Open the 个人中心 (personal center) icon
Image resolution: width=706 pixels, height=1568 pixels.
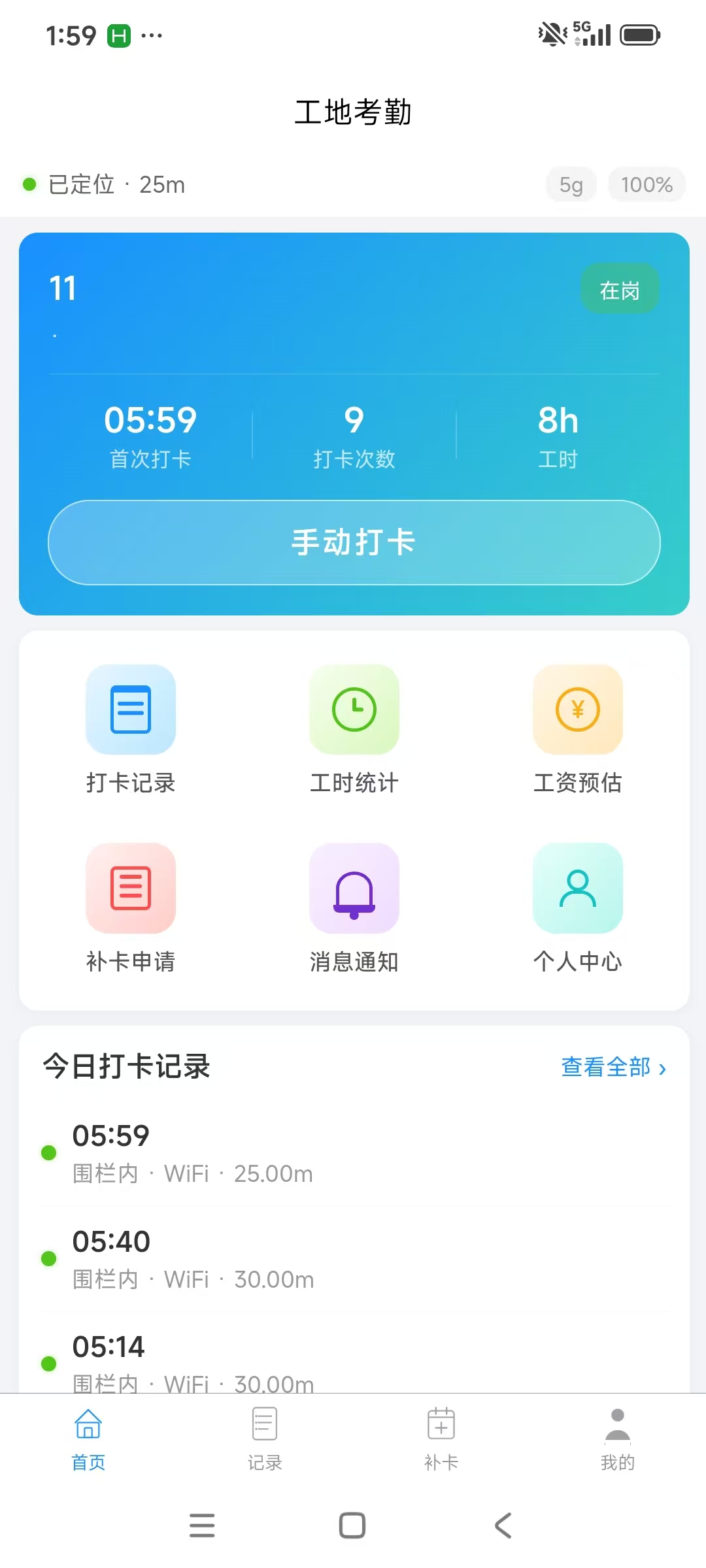577,889
